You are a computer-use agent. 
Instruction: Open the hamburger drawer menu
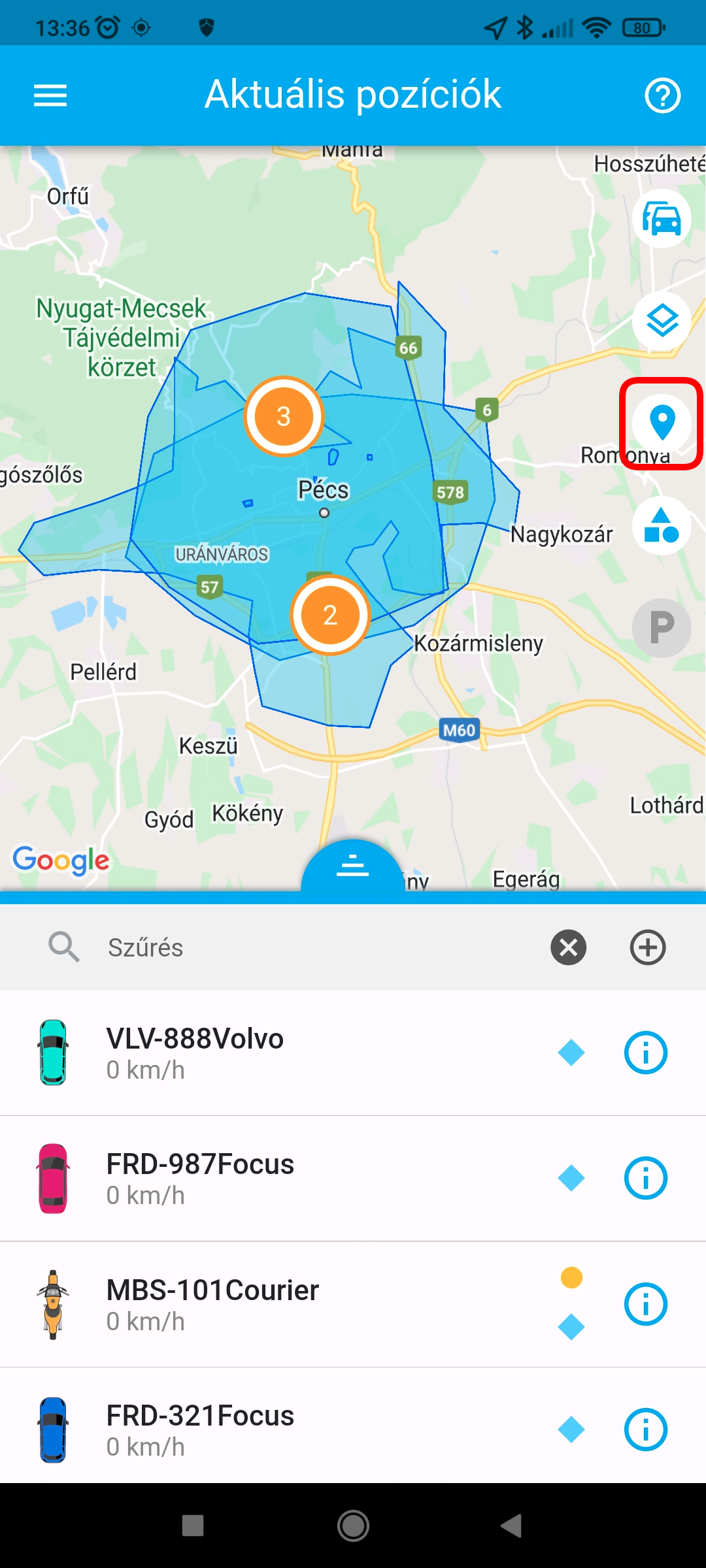[50, 95]
